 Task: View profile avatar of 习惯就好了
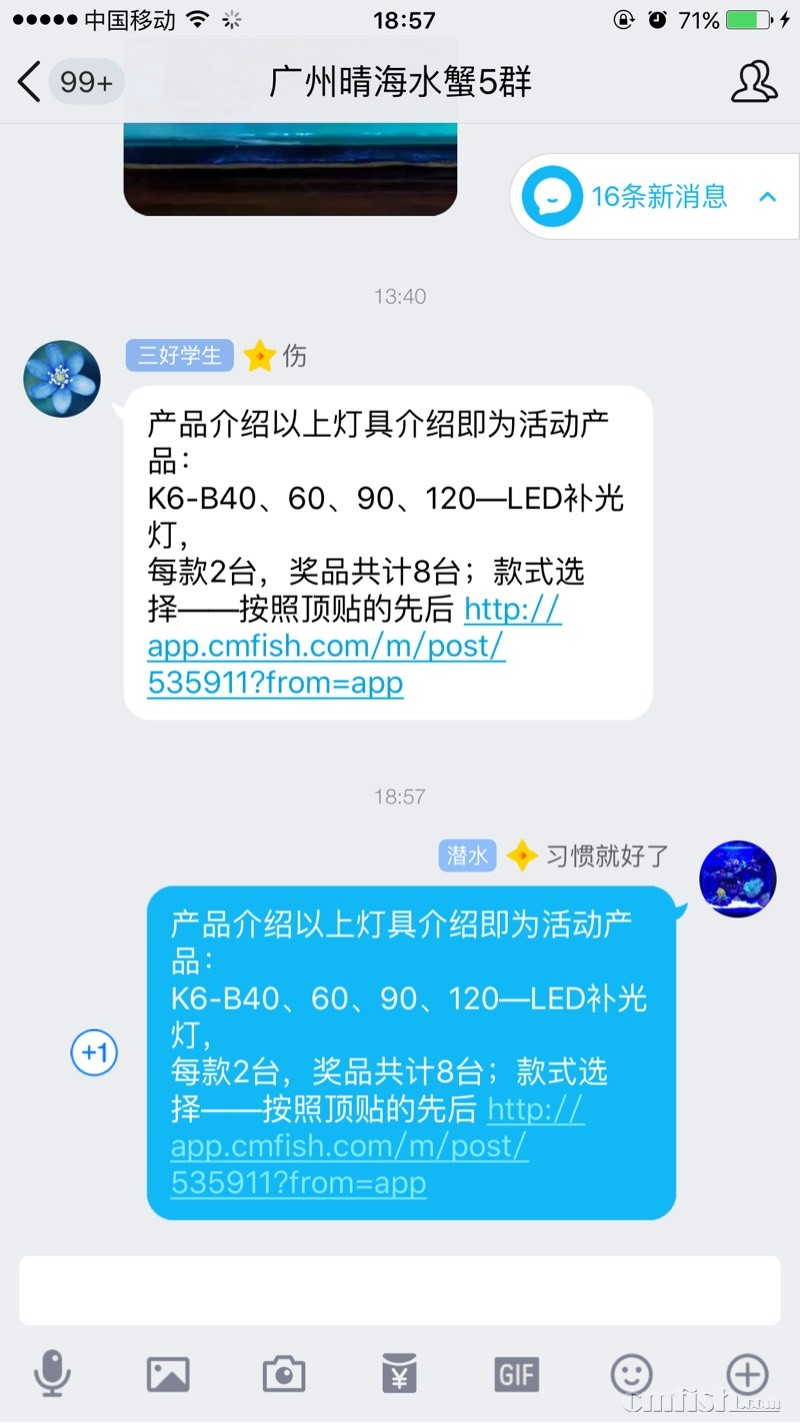[737, 879]
